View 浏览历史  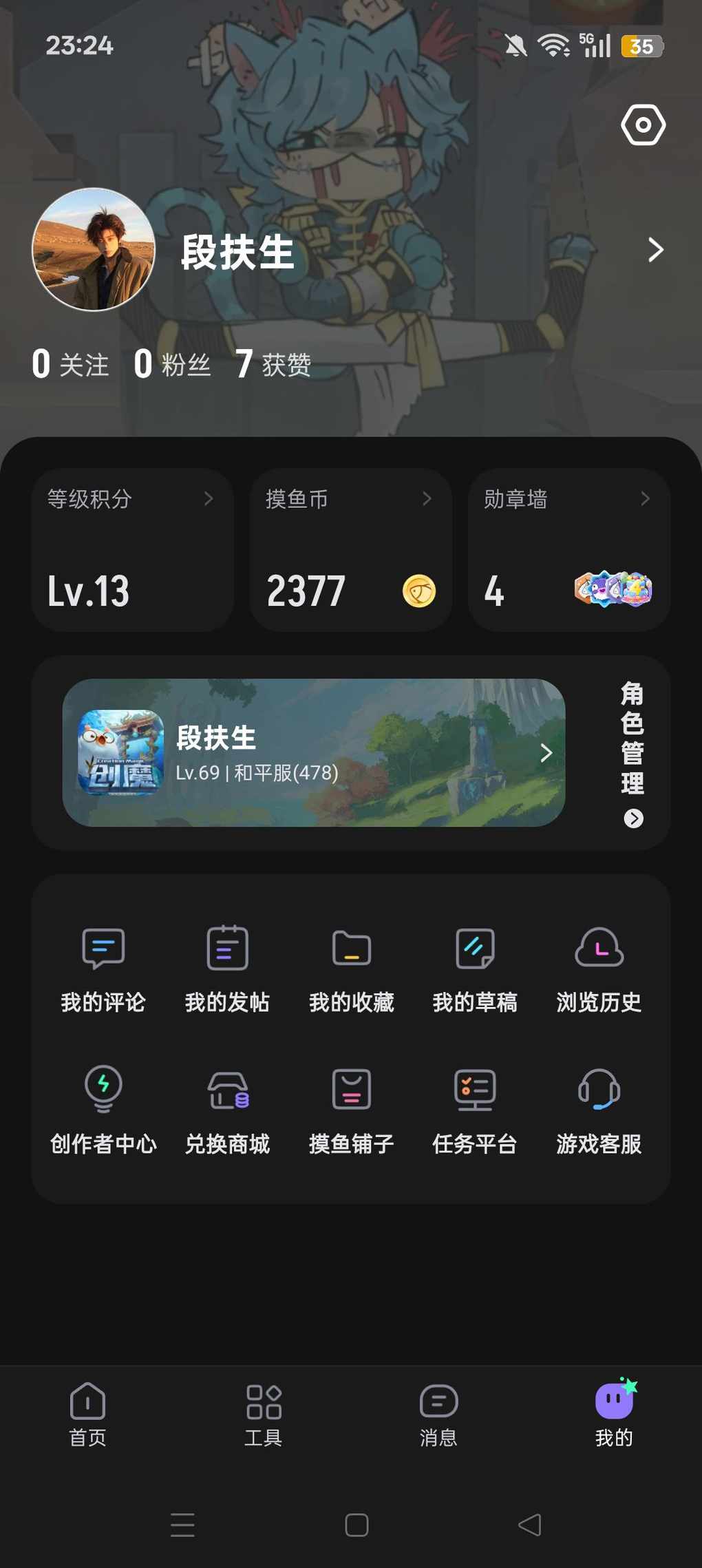[599, 968]
